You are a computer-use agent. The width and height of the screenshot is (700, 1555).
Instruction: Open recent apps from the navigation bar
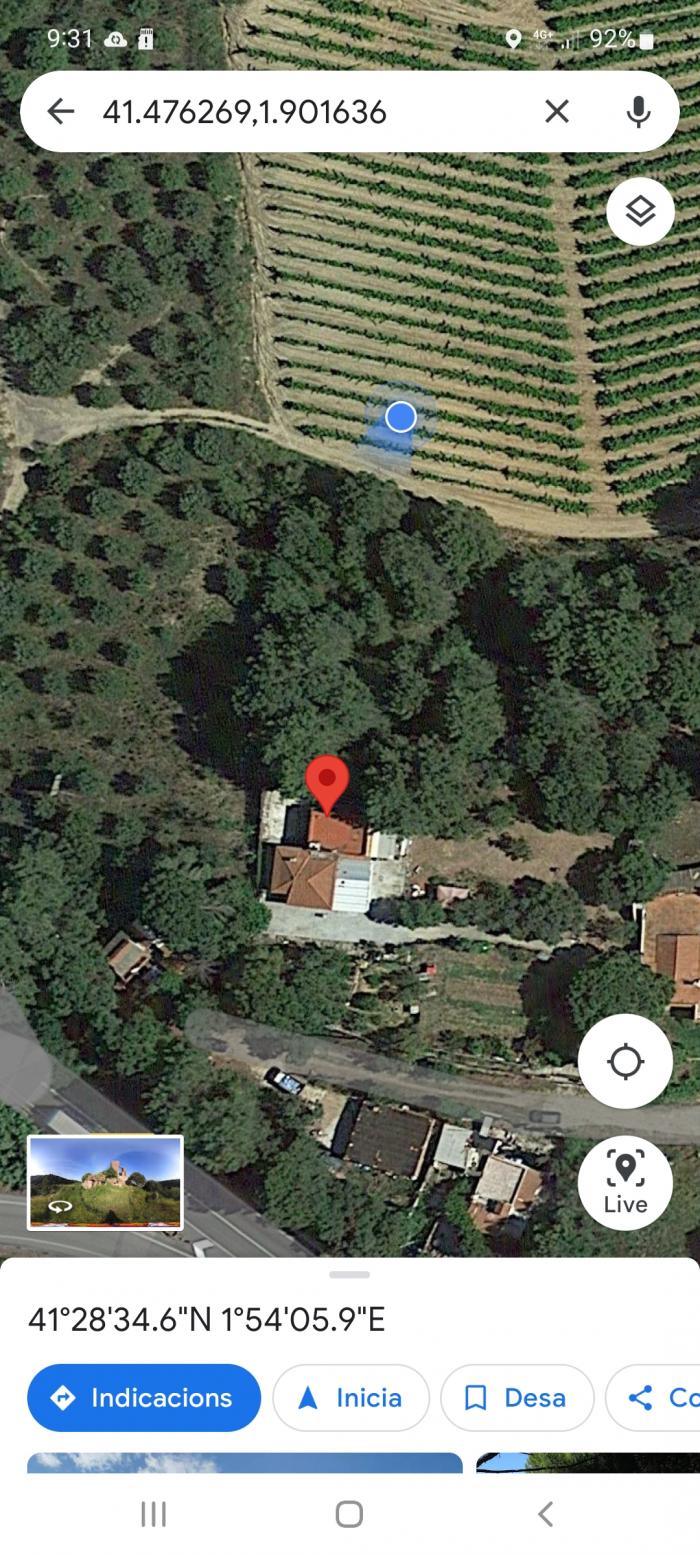(153, 1514)
